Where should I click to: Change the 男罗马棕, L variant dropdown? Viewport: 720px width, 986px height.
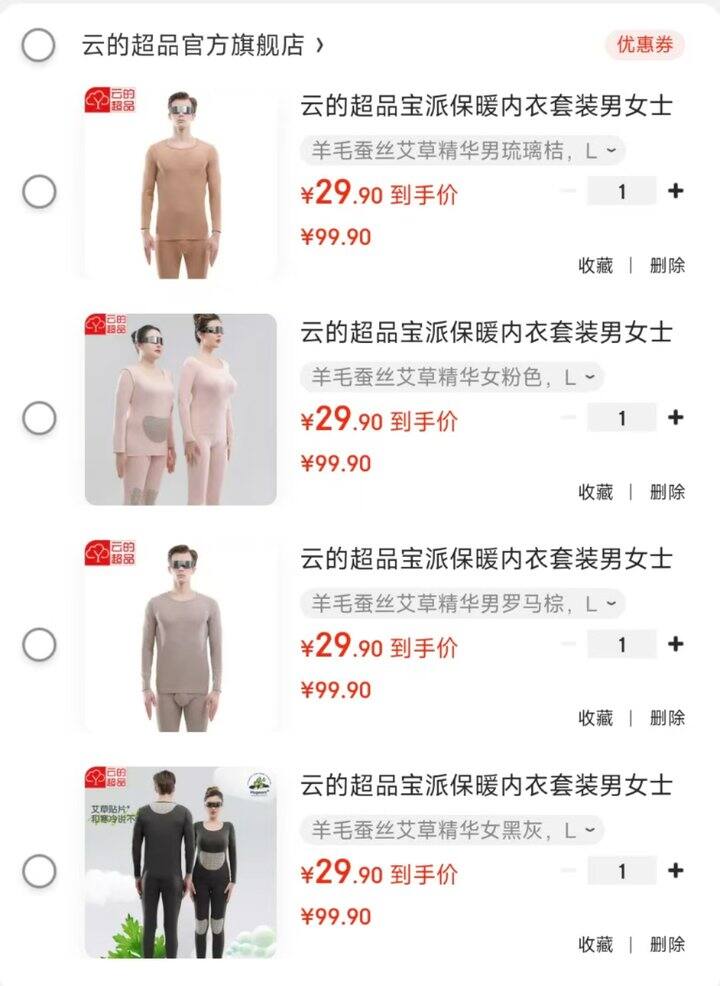462,604
